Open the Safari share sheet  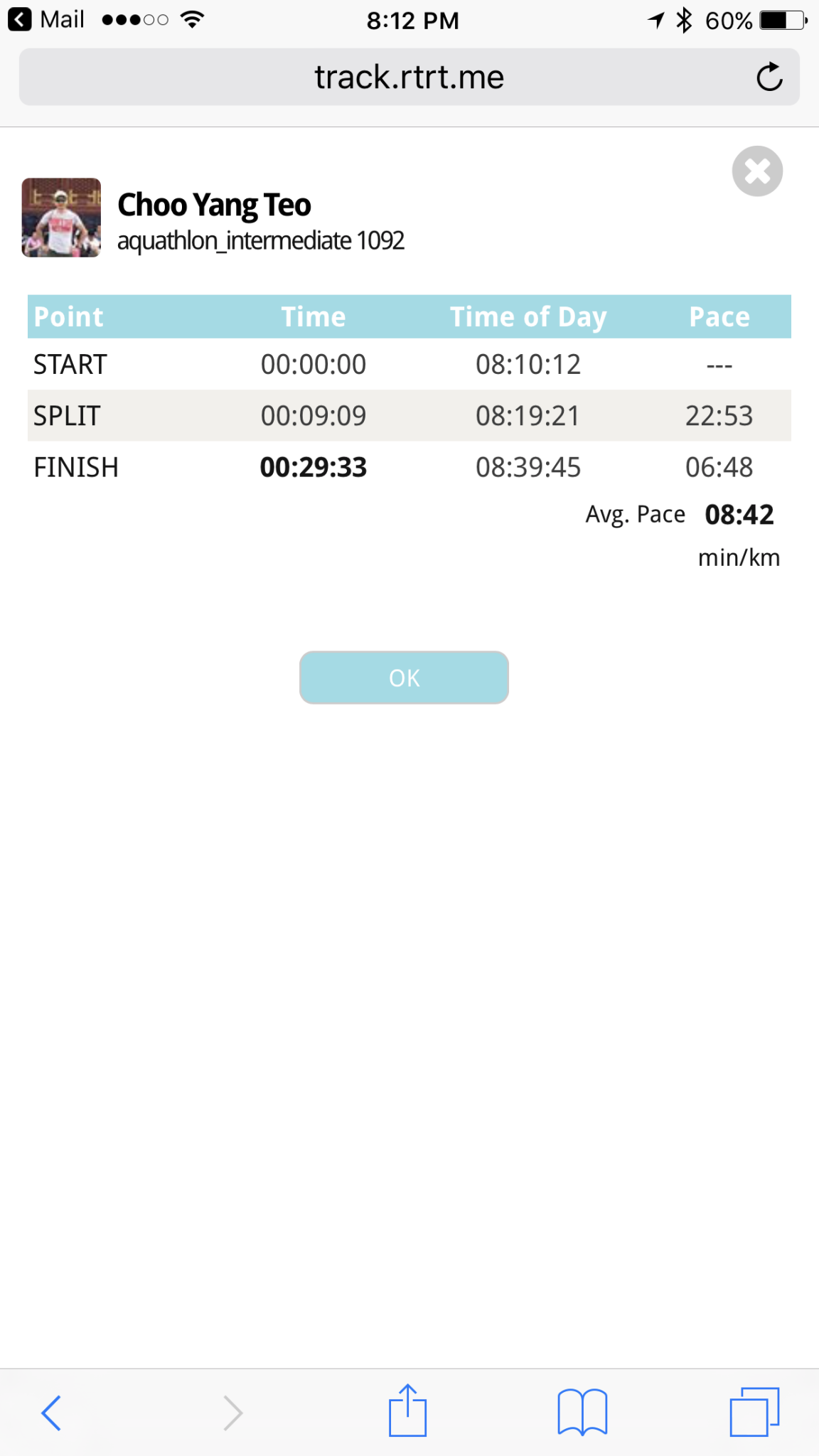pyautogui.click(x=407, y=1410)
